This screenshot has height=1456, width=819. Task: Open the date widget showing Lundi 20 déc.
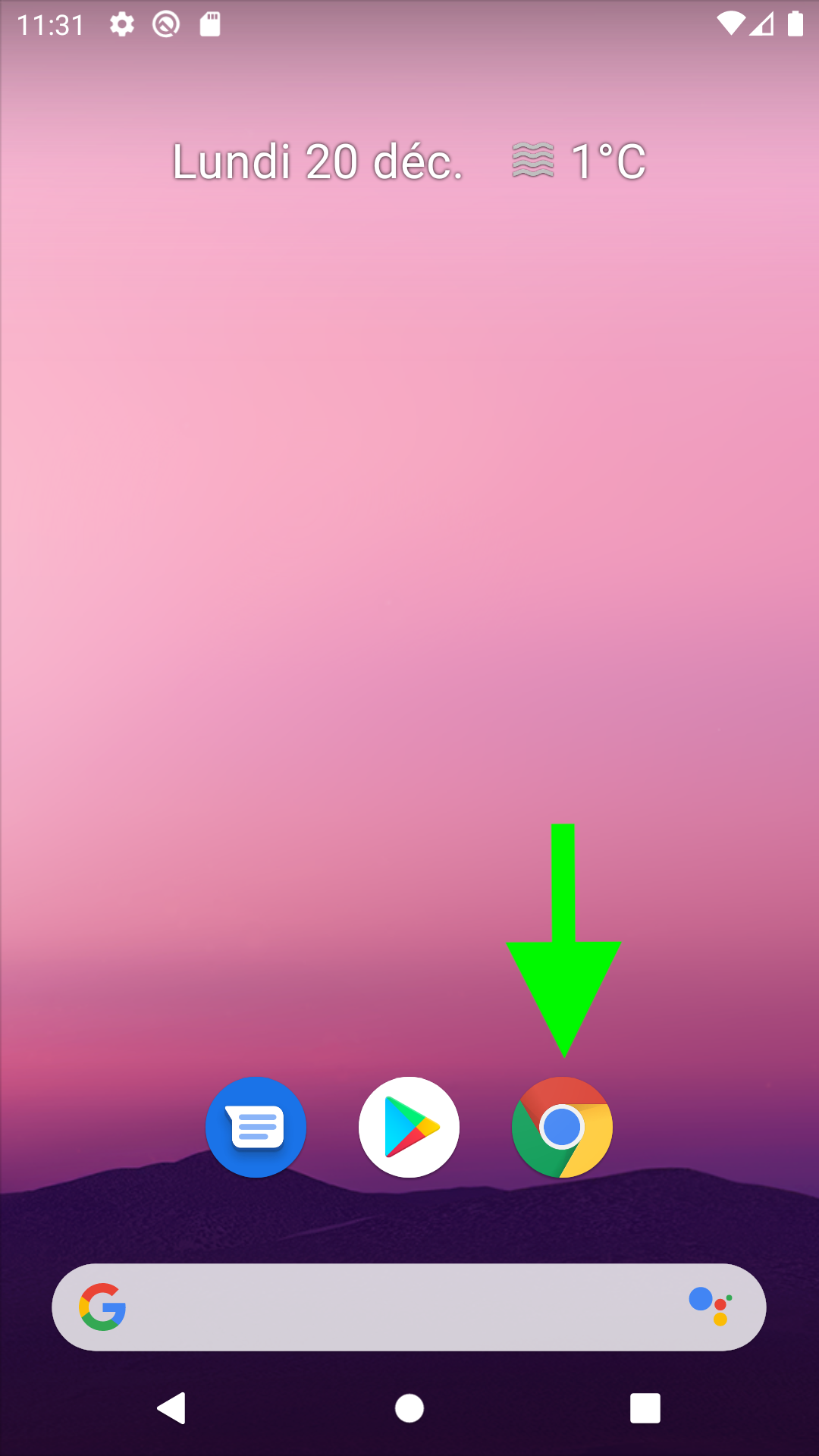pyautogui.click(x=318, y=162)
